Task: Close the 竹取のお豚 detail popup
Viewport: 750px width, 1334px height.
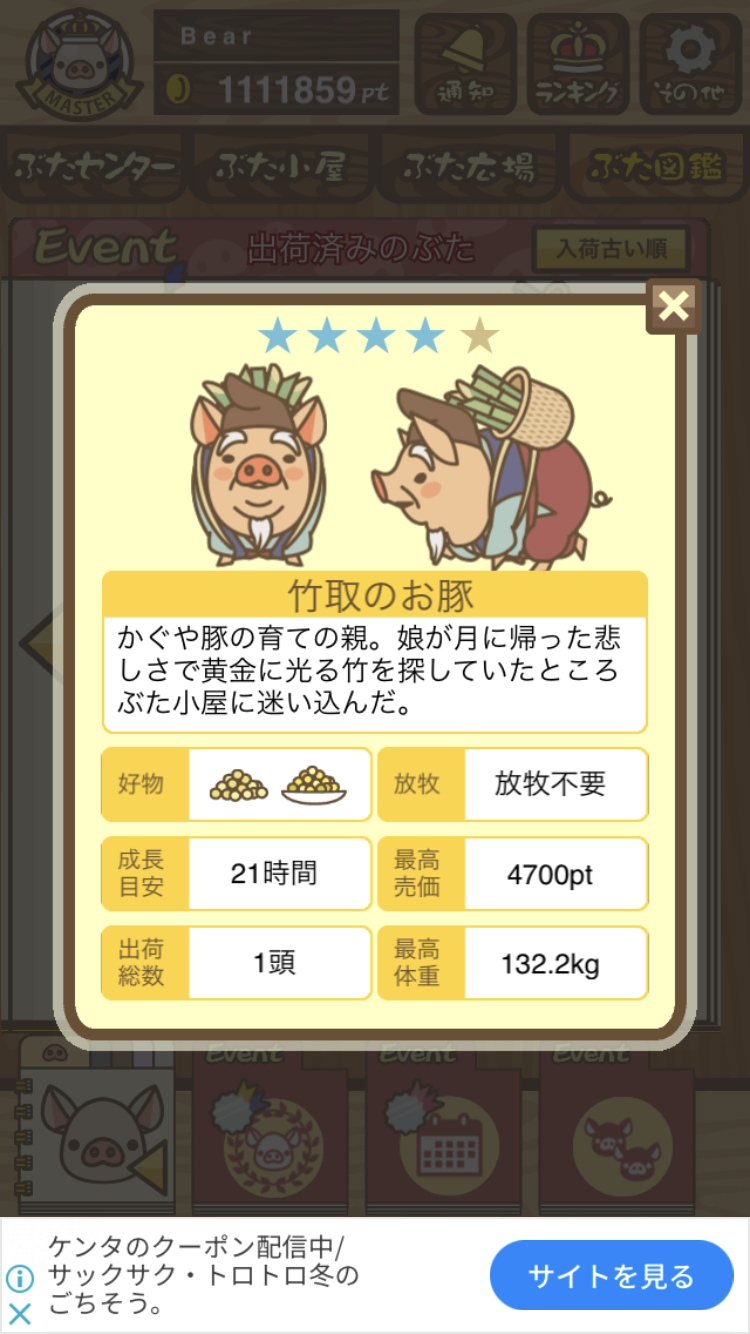Action: point(673,307)
